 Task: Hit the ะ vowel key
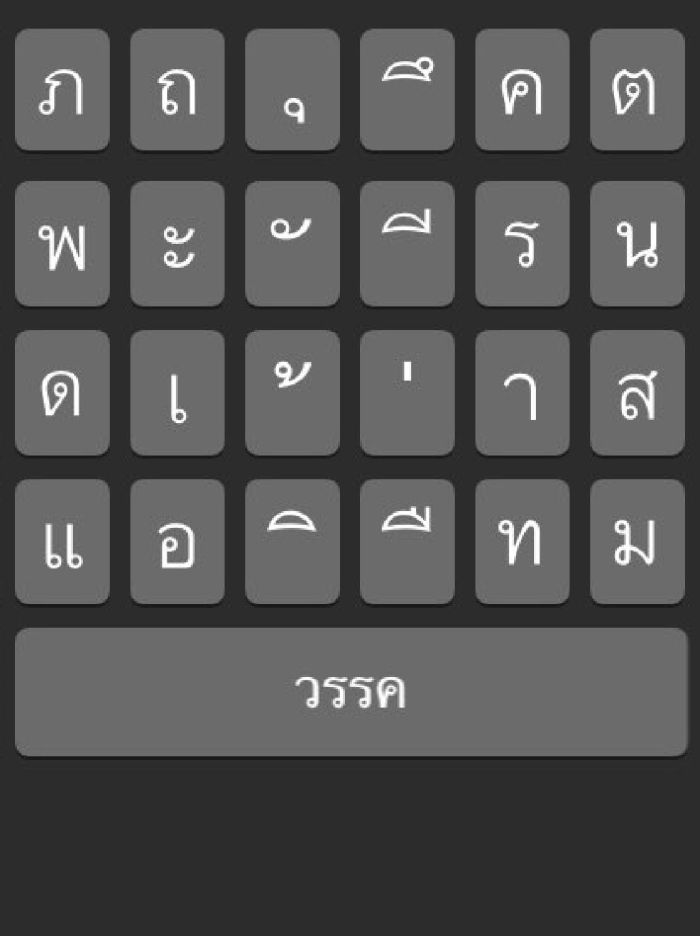(x=177, y=243)
